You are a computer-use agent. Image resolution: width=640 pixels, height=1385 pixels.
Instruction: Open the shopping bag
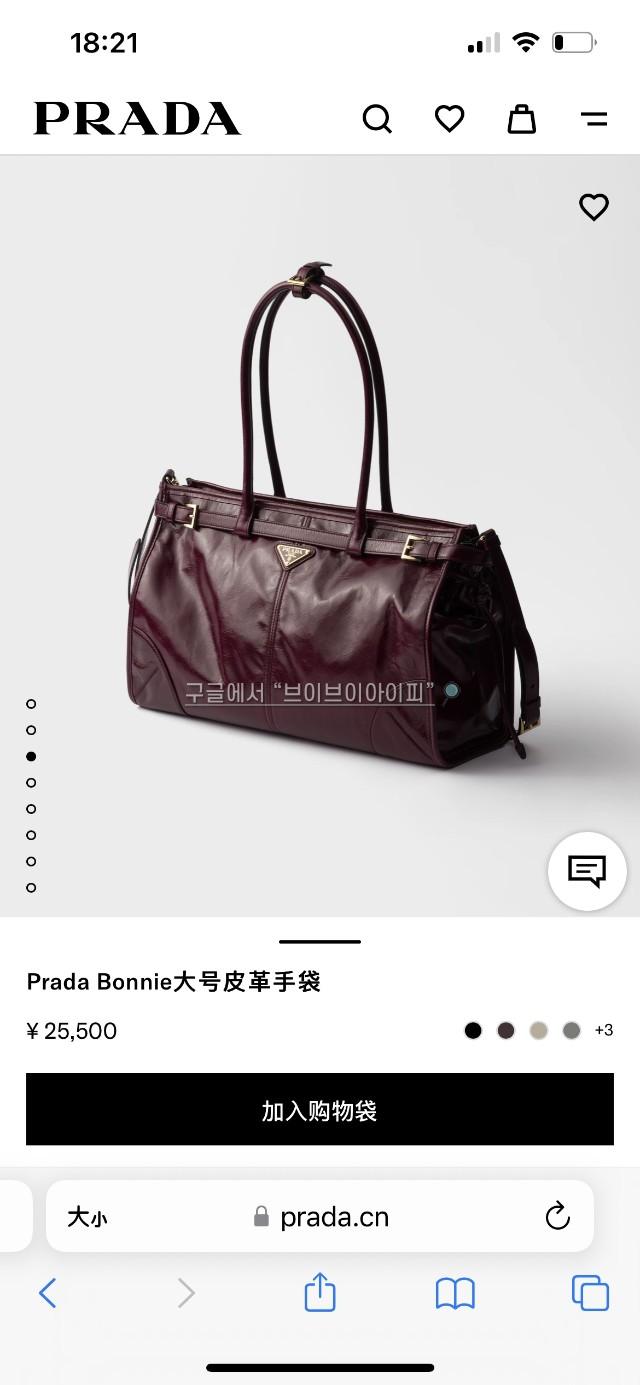tap(521, 119)
